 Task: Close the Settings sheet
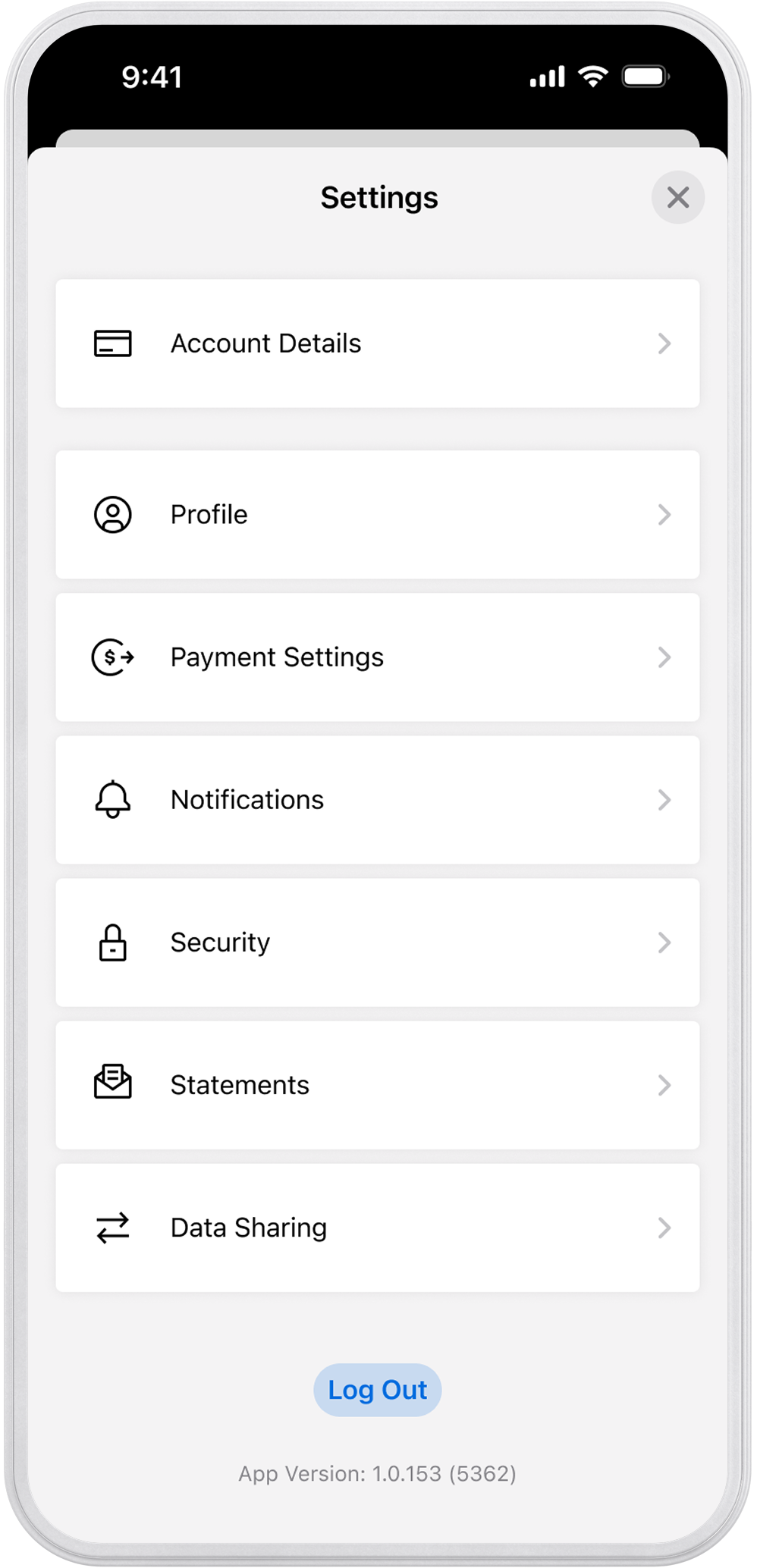[677, 198]
